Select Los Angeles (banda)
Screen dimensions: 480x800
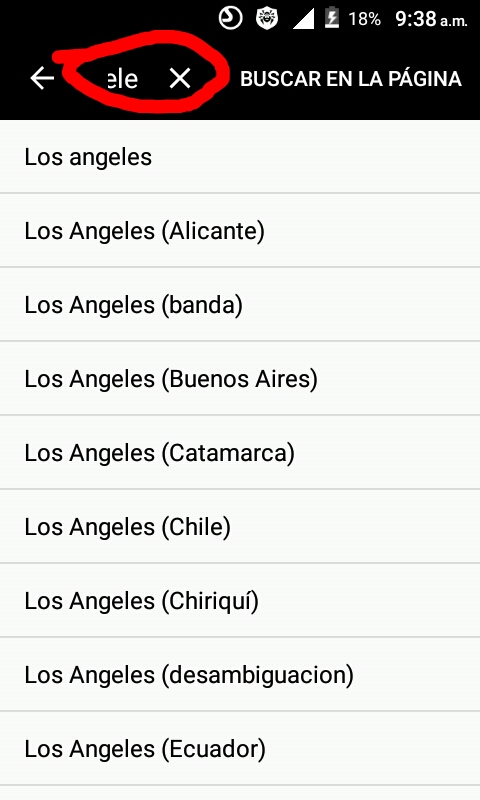coord(240,305)
